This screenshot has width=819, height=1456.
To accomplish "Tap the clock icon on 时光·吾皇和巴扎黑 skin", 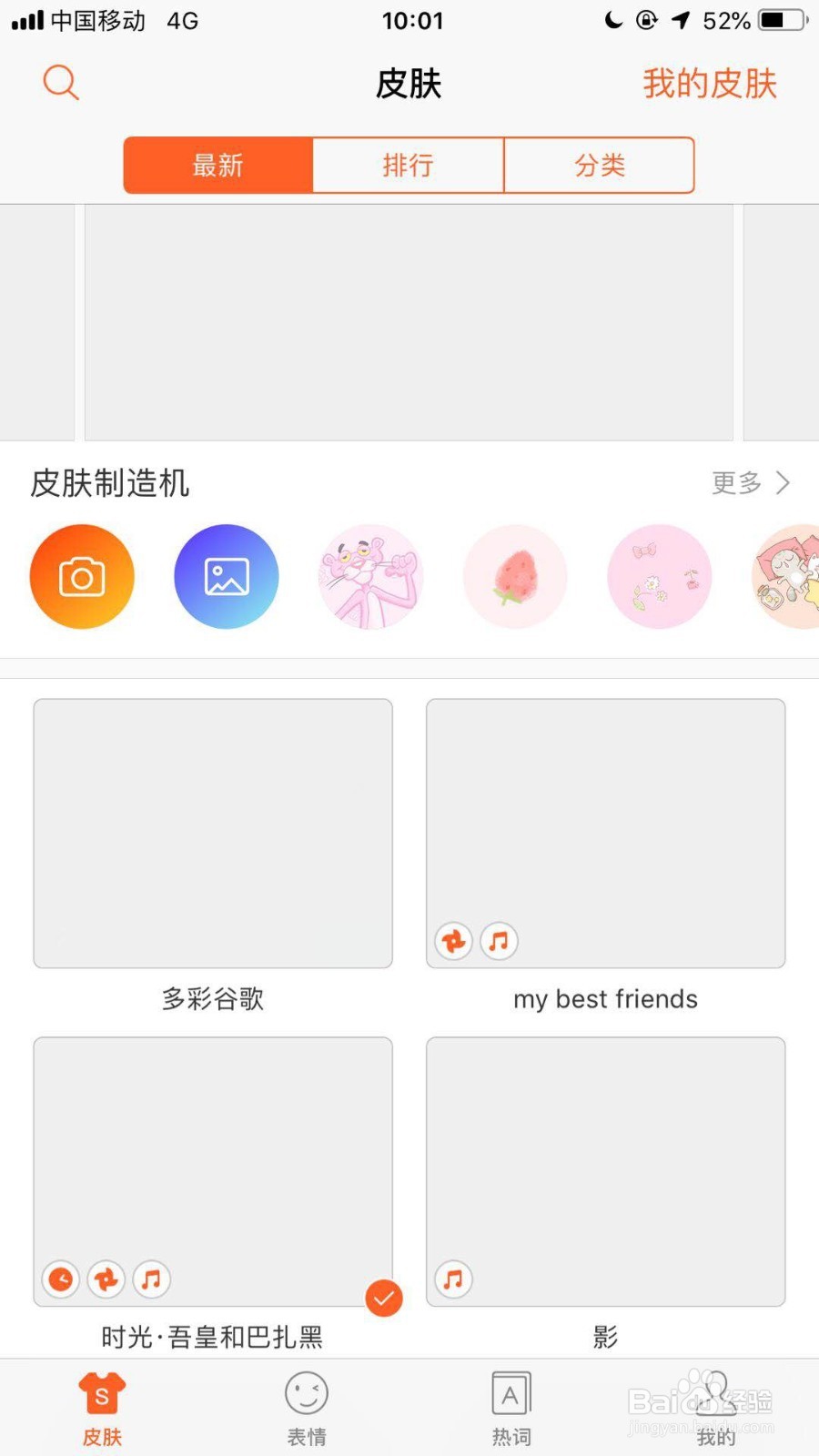I will 60,1279.
